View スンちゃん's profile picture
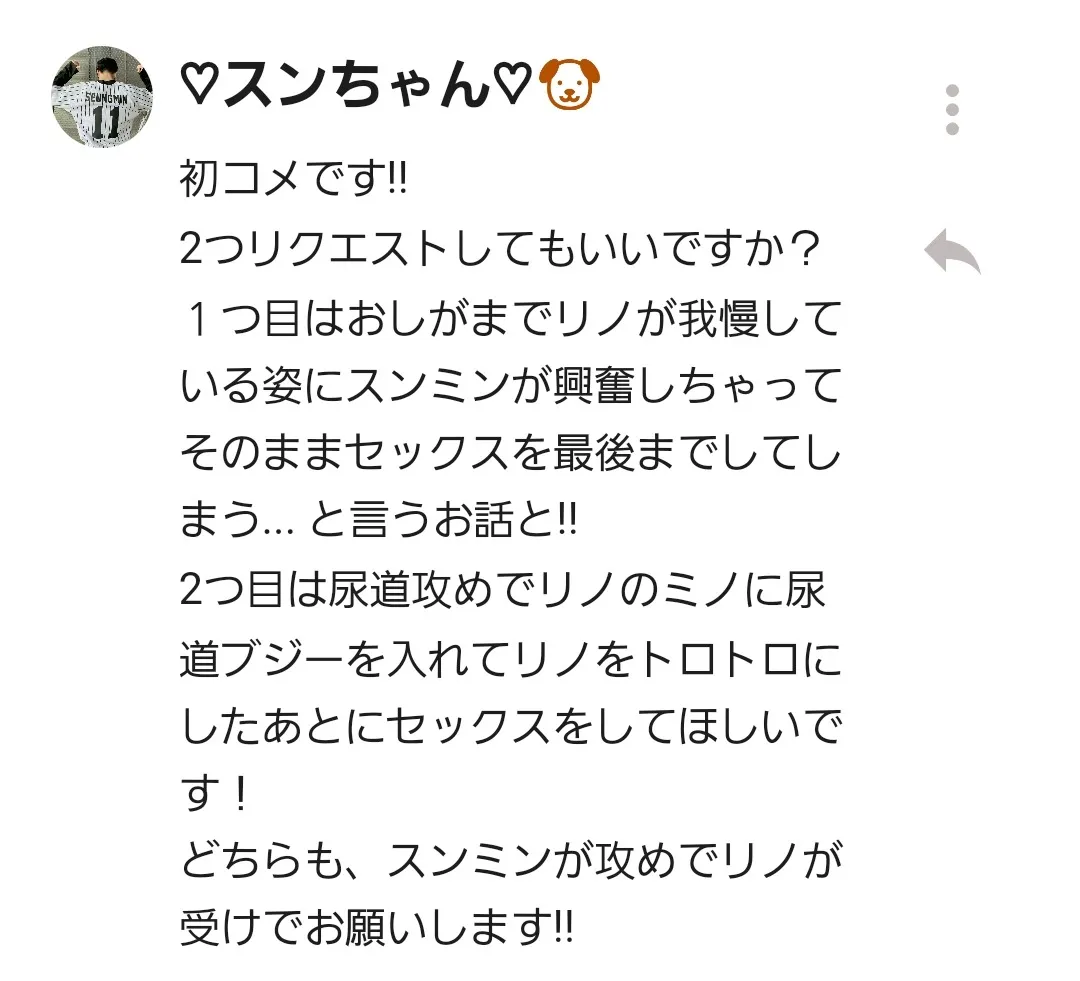The image size is (1080, 981). (102, 97)
